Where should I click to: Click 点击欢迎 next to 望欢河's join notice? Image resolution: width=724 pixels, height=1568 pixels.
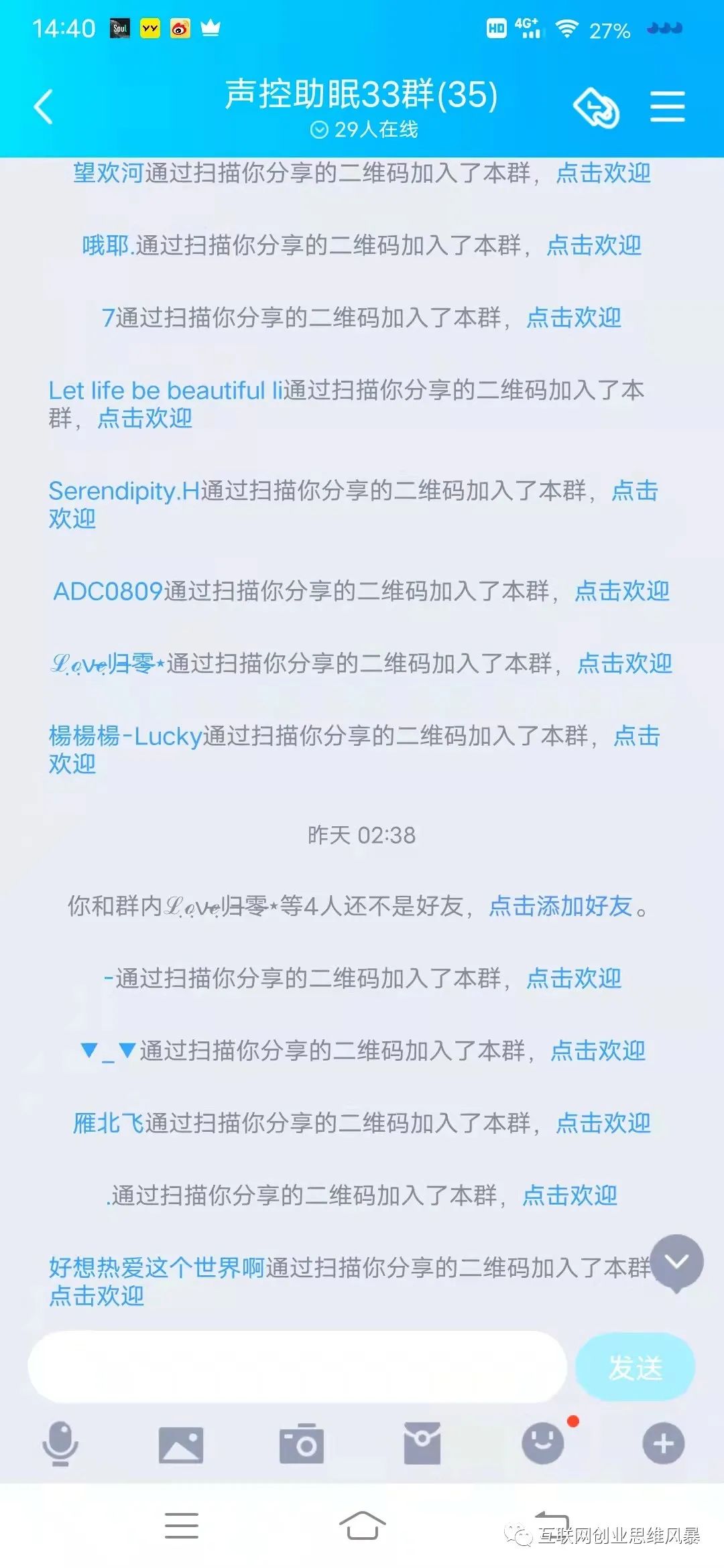tap(602, 174)
